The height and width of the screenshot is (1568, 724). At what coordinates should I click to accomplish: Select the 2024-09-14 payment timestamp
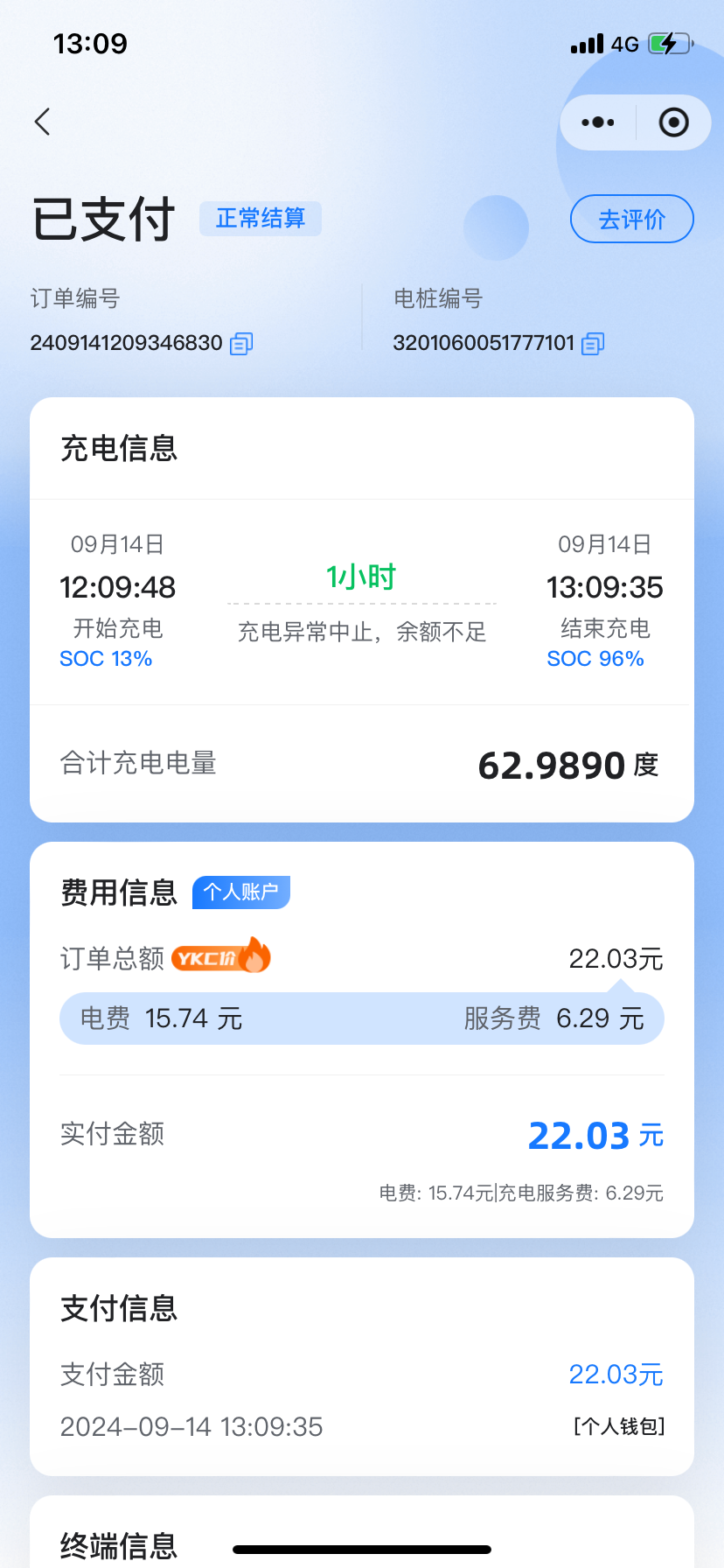[x=191, y=1426]
